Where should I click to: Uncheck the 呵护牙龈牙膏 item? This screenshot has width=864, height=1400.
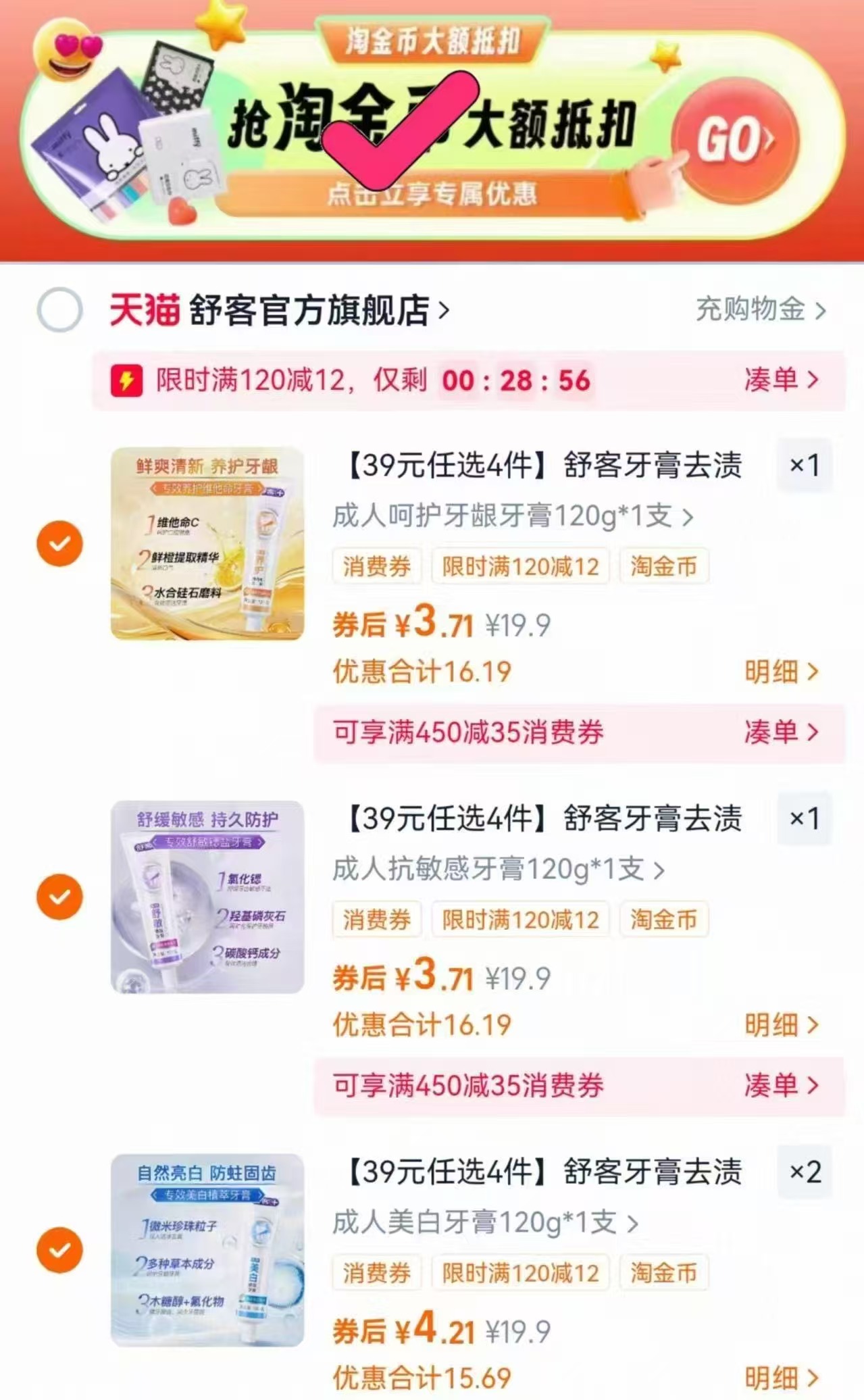[x=60, y=543]
